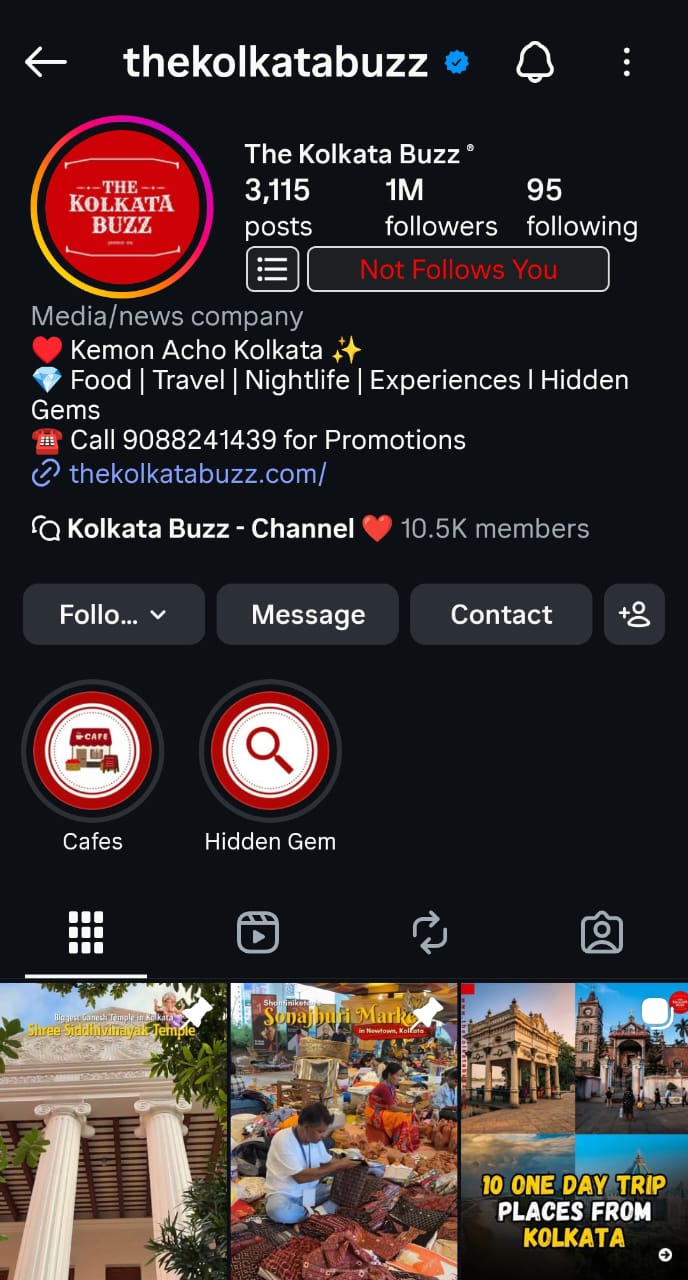Open the Cafes highlight
This screenshot has height=1280, width=688.
tap(92, 751)
